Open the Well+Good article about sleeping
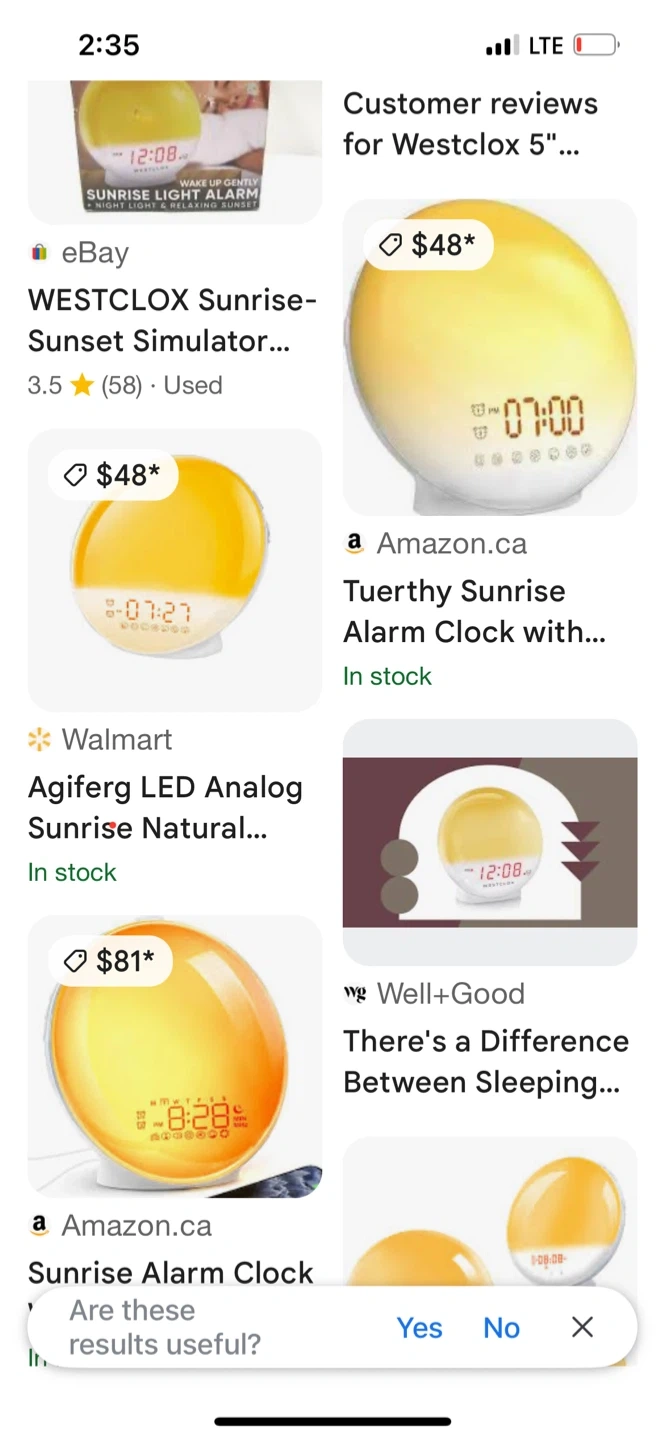Viewport: 665px width, 1440px height. (486, 1061)
